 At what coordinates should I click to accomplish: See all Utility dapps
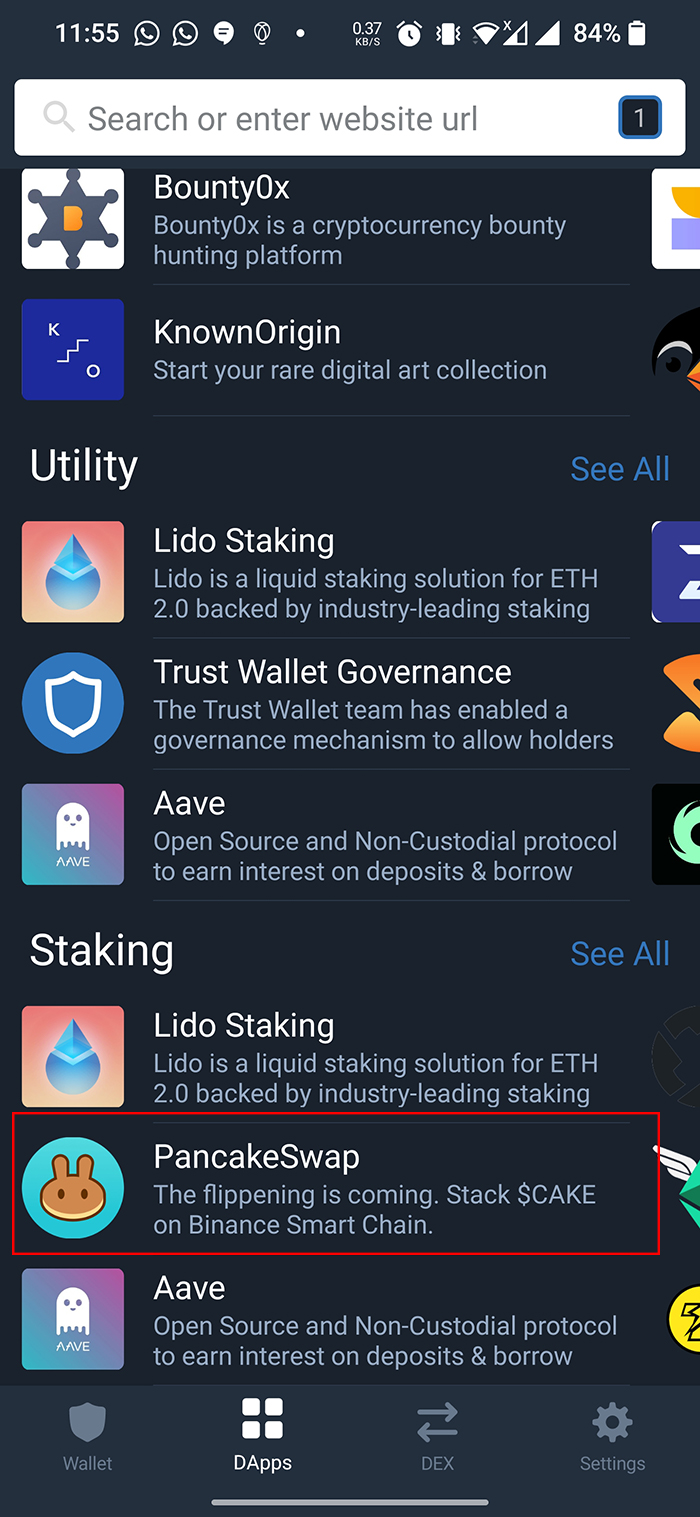coord(619,468)
